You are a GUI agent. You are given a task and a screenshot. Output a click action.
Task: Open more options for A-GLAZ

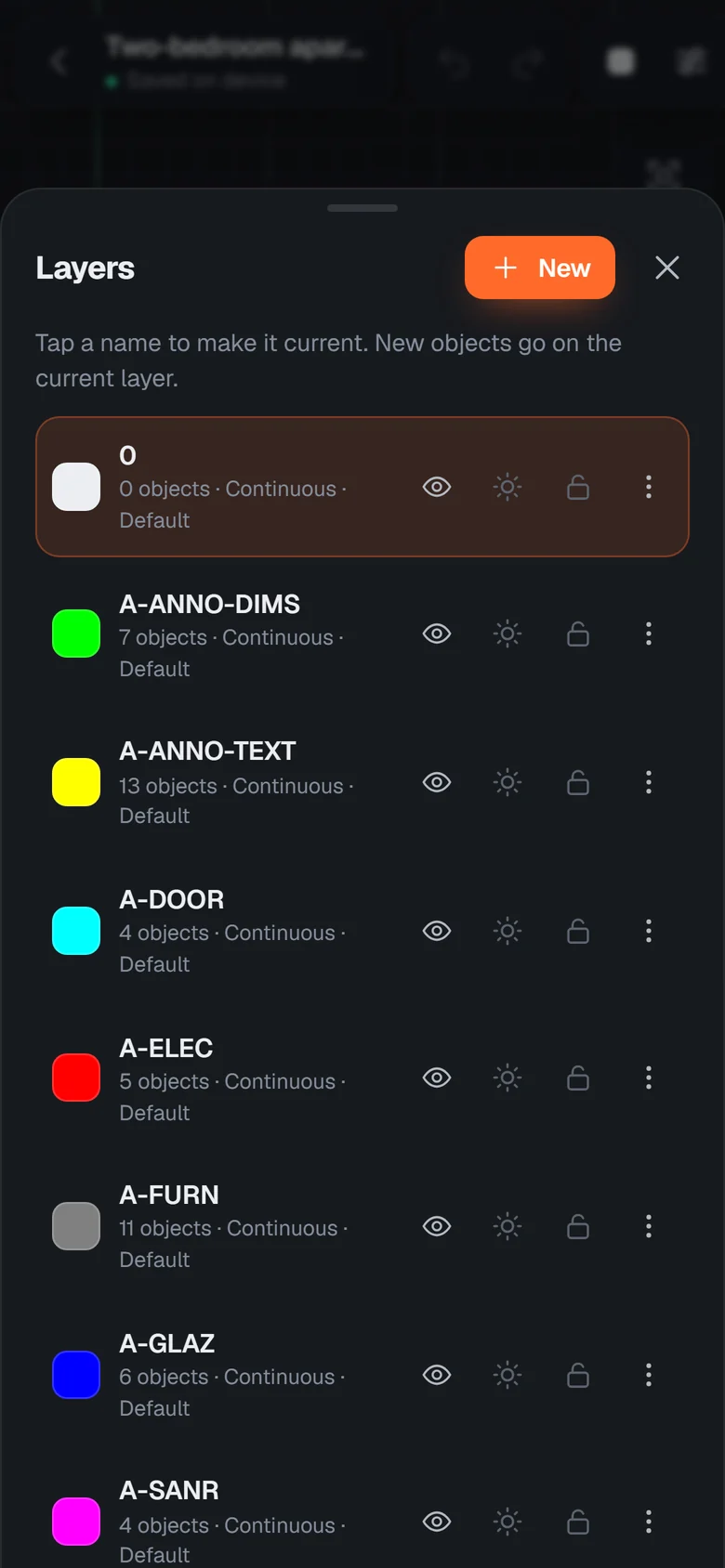649,1375
